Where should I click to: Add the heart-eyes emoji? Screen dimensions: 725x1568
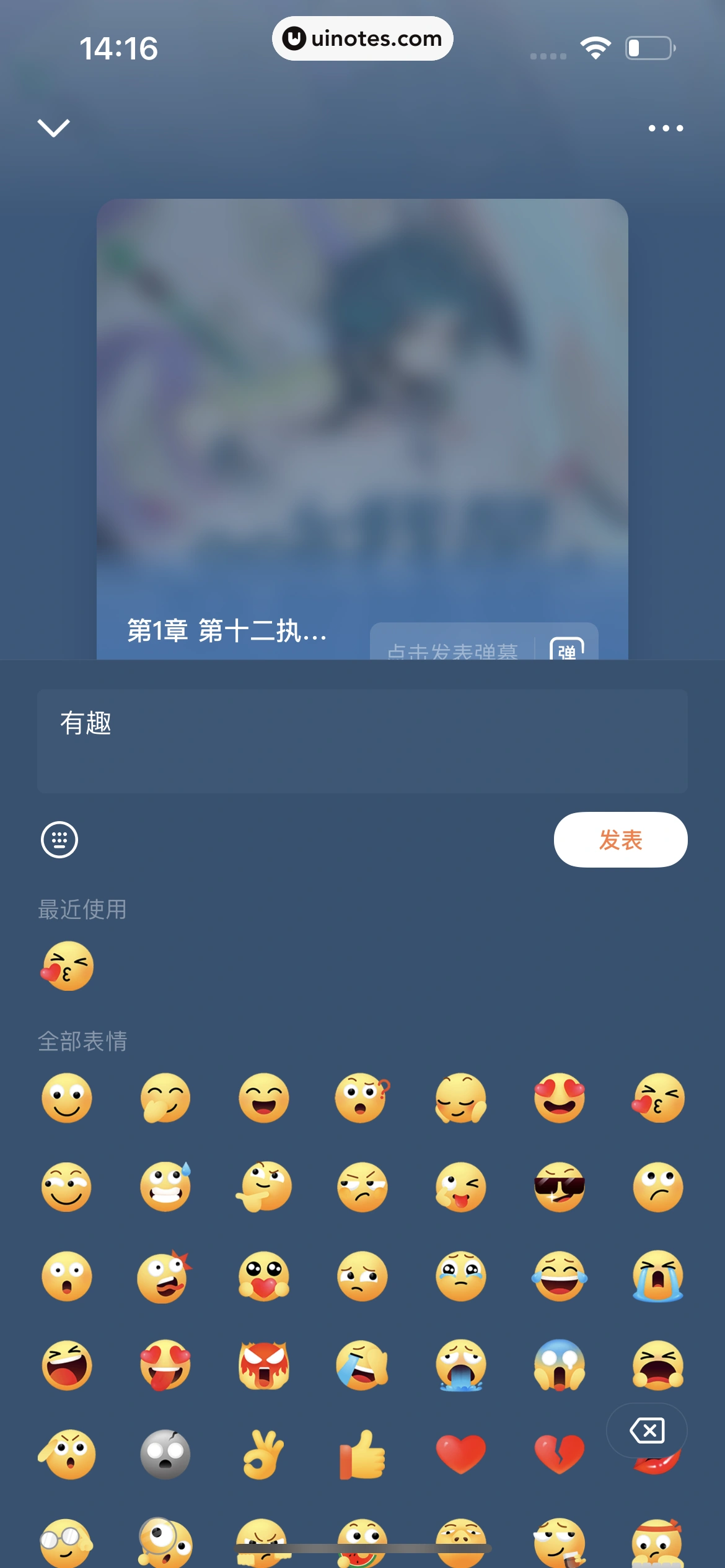click(x=560, y=1097)
